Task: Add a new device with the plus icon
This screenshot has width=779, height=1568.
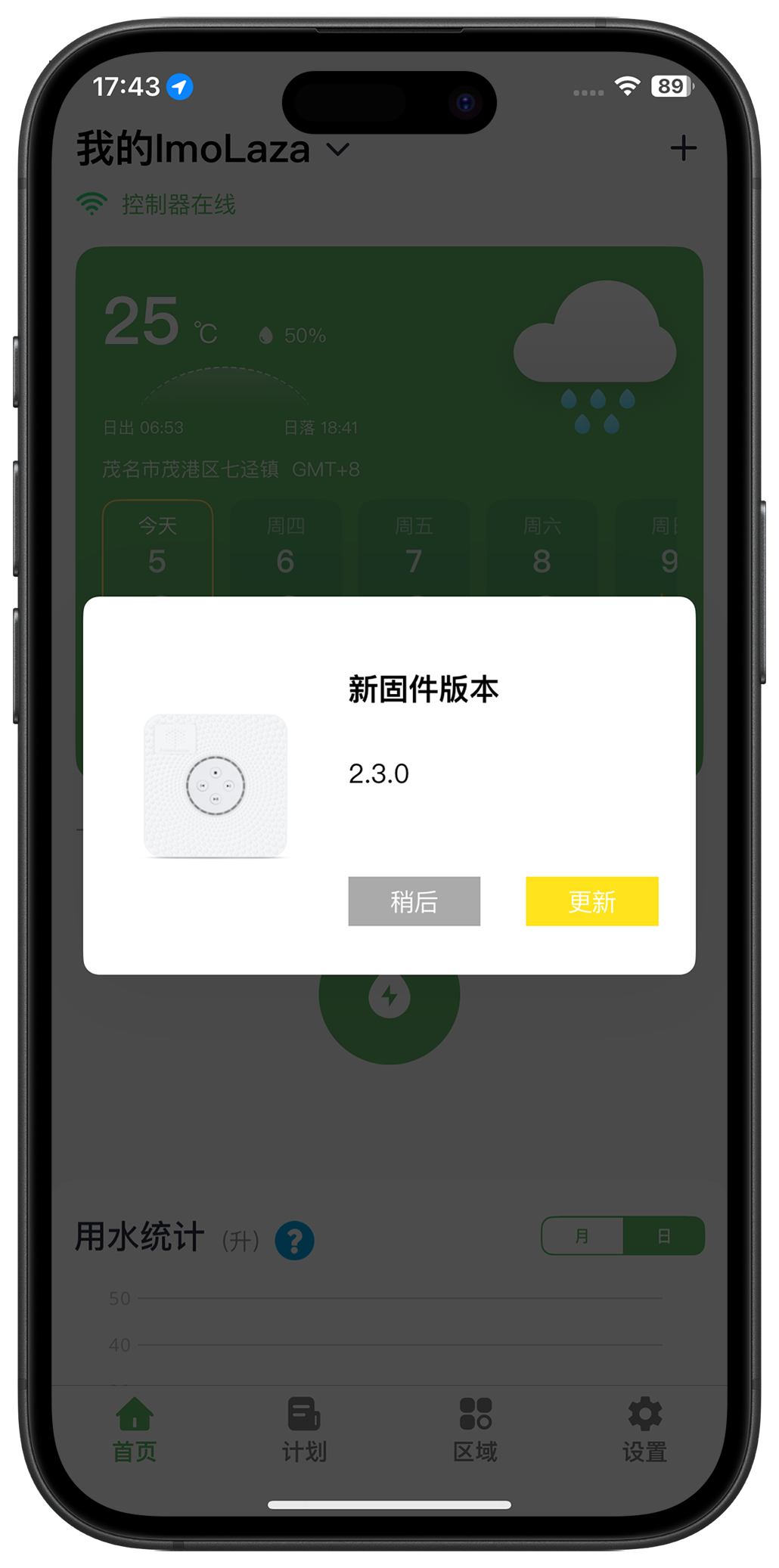Action: coord(683,148)
